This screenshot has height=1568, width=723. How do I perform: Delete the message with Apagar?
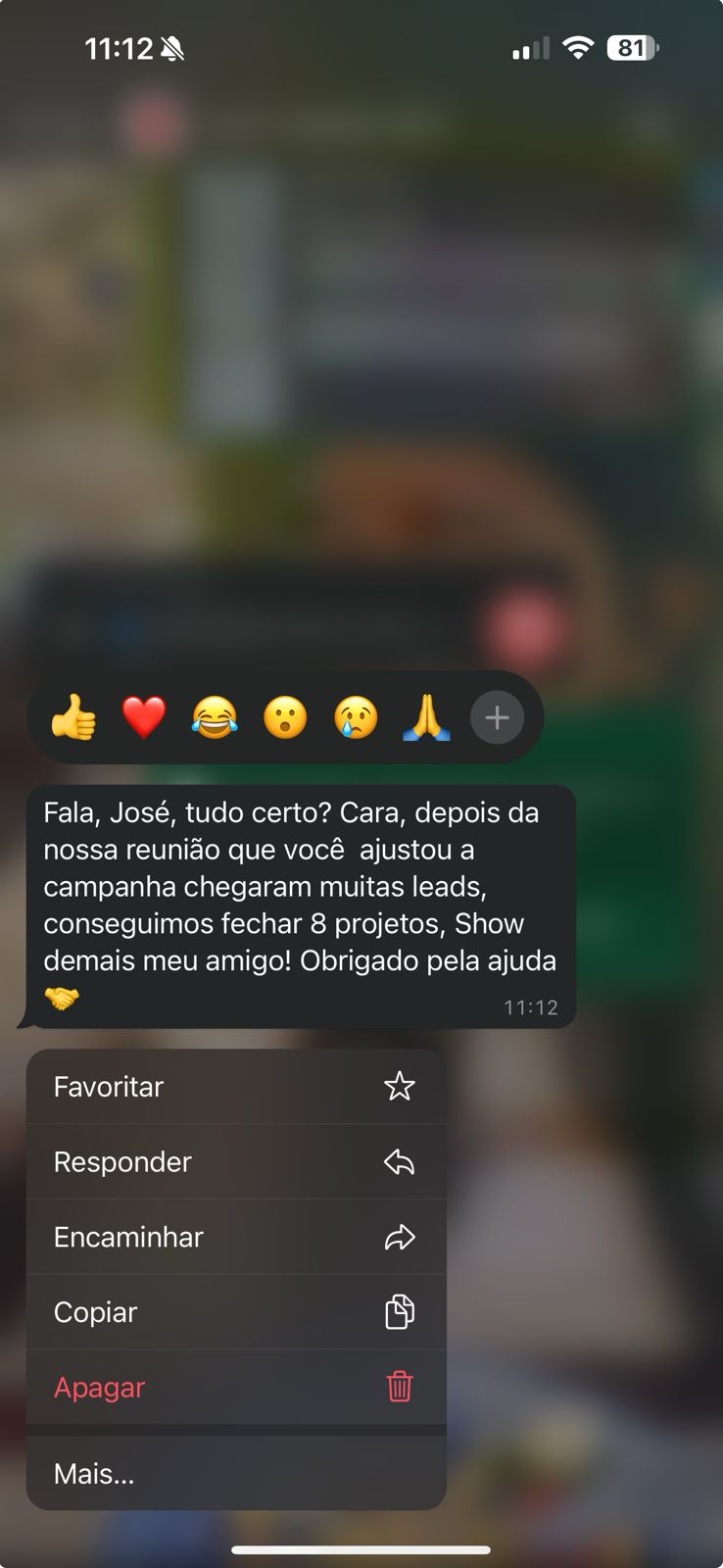[x=235, y=1388]
